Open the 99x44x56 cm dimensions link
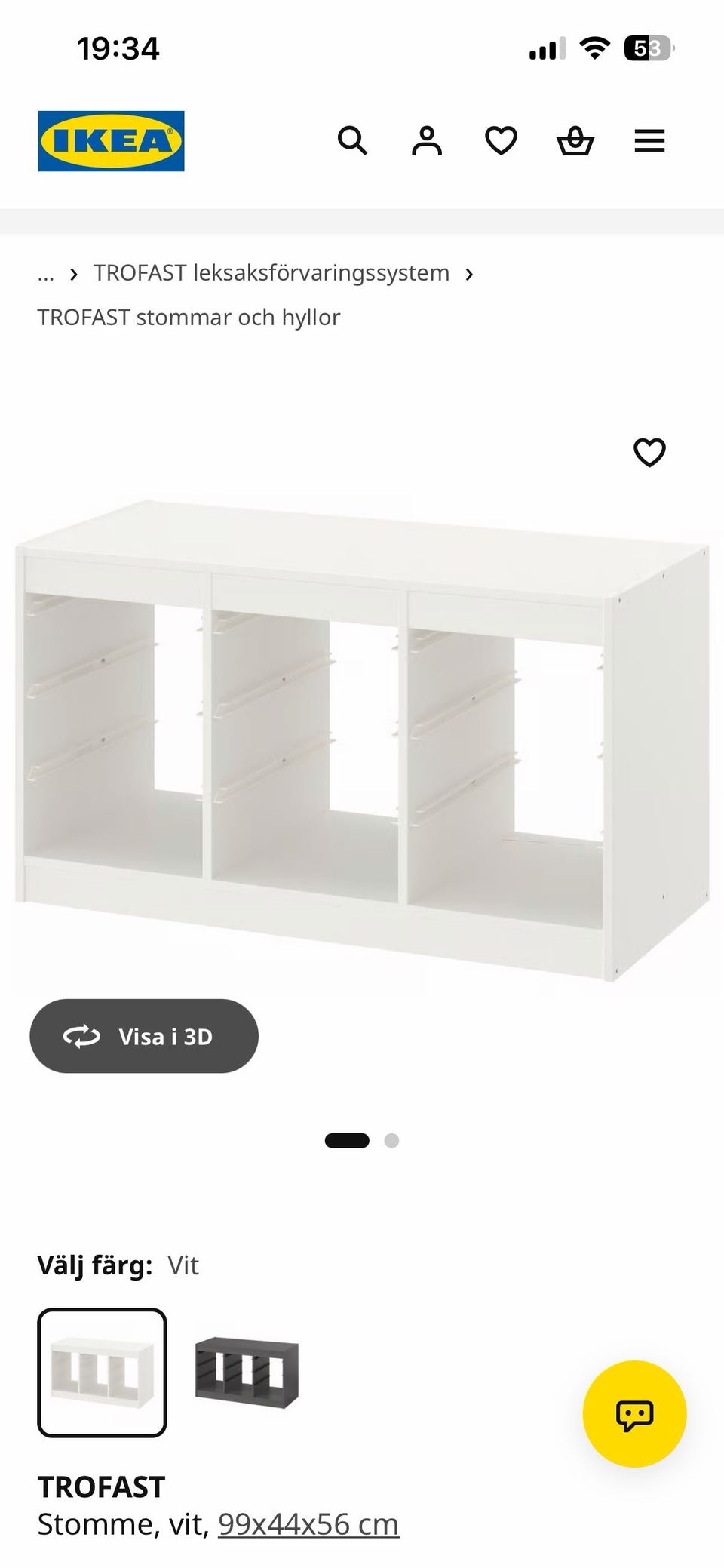This screenshot has height=1568, width=724. (x=308, y=1524)
